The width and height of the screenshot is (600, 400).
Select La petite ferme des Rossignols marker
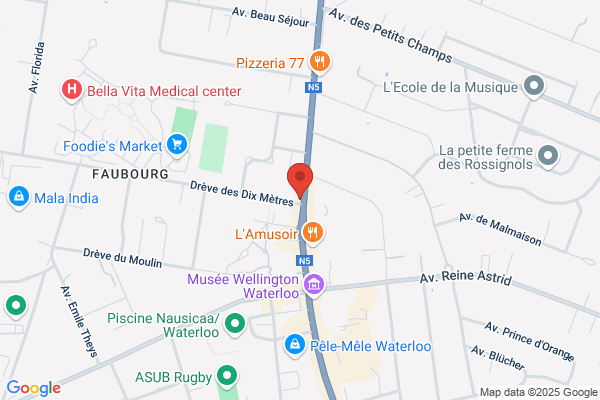(548, 156)
